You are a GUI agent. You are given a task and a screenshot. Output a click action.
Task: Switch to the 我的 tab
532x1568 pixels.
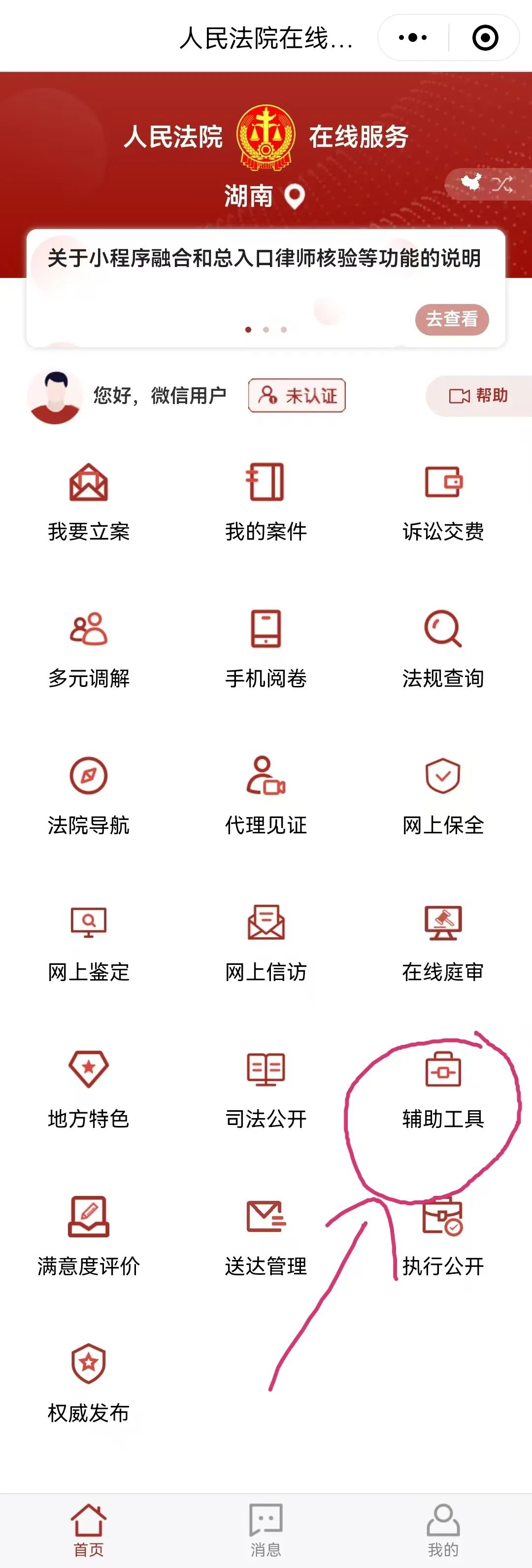coord(443,1530)
